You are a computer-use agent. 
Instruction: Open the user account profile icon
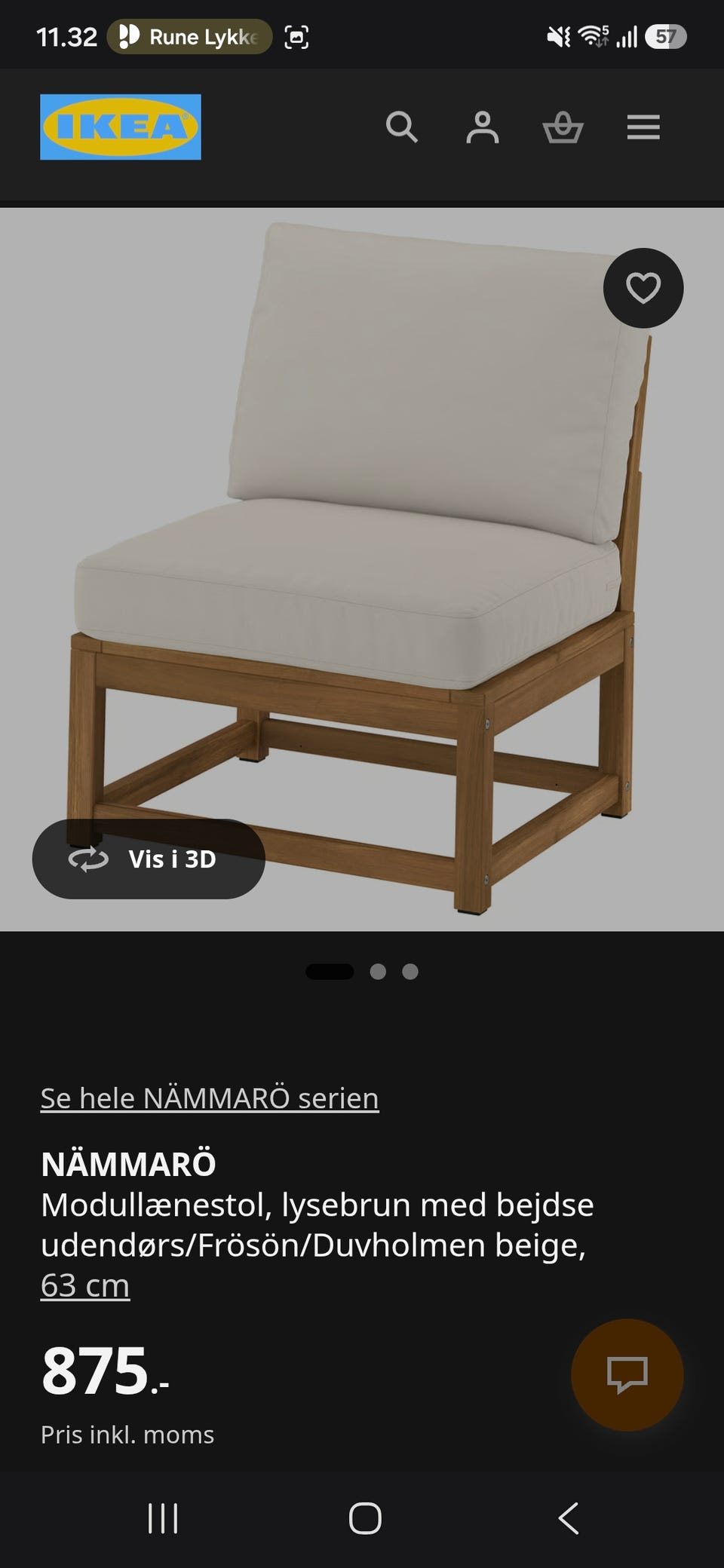(483, 127)
